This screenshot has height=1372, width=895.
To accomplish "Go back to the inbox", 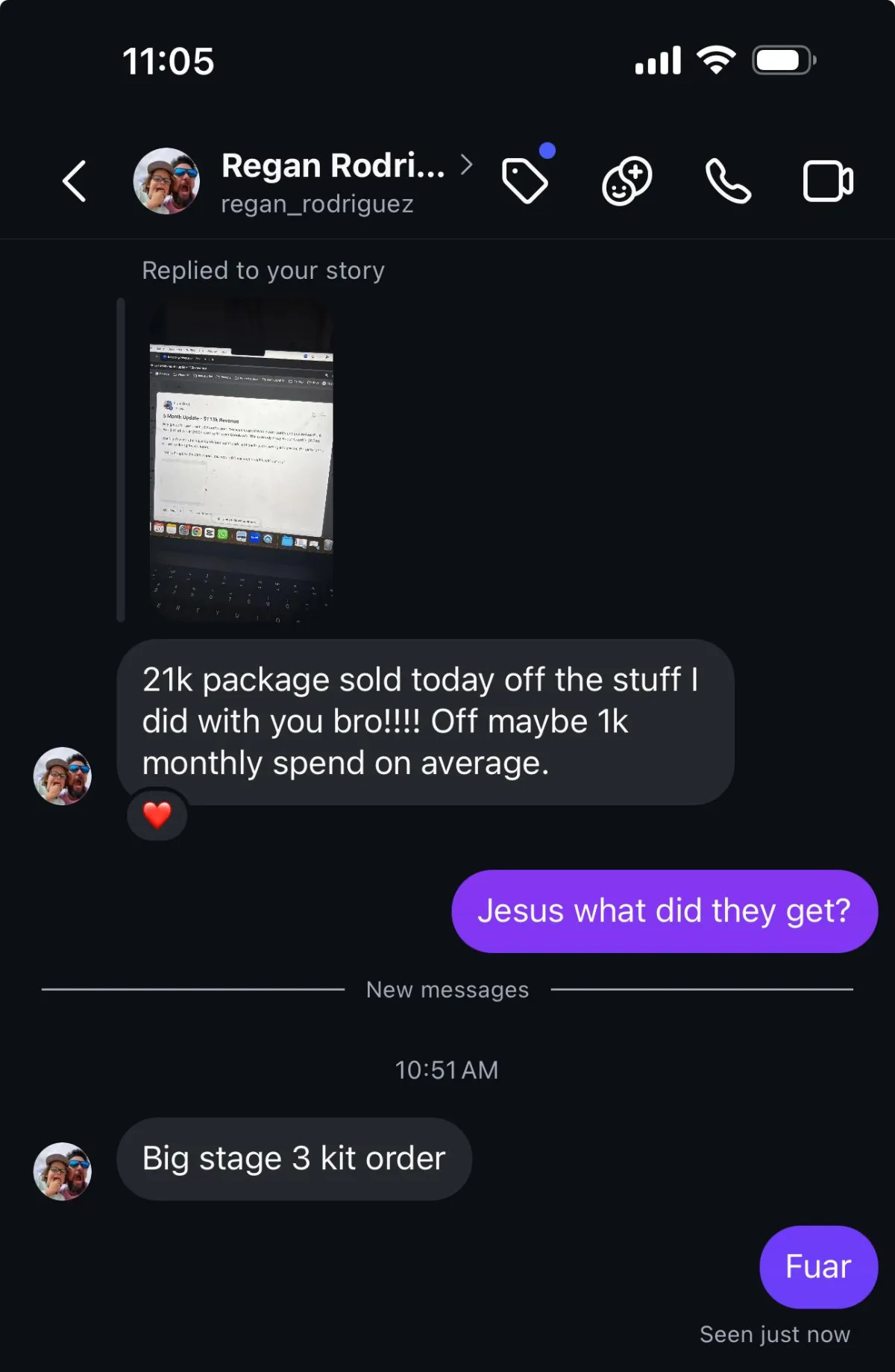I will tap(74, 181).
